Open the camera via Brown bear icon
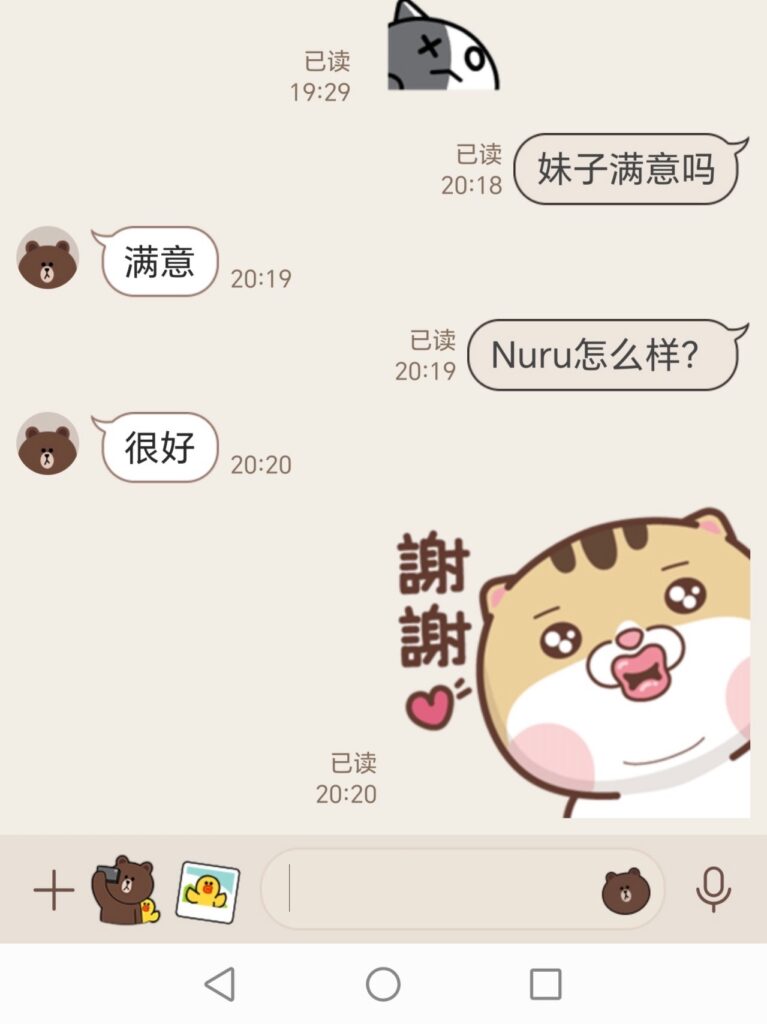The image size is (767, 1024). [124, 890]
